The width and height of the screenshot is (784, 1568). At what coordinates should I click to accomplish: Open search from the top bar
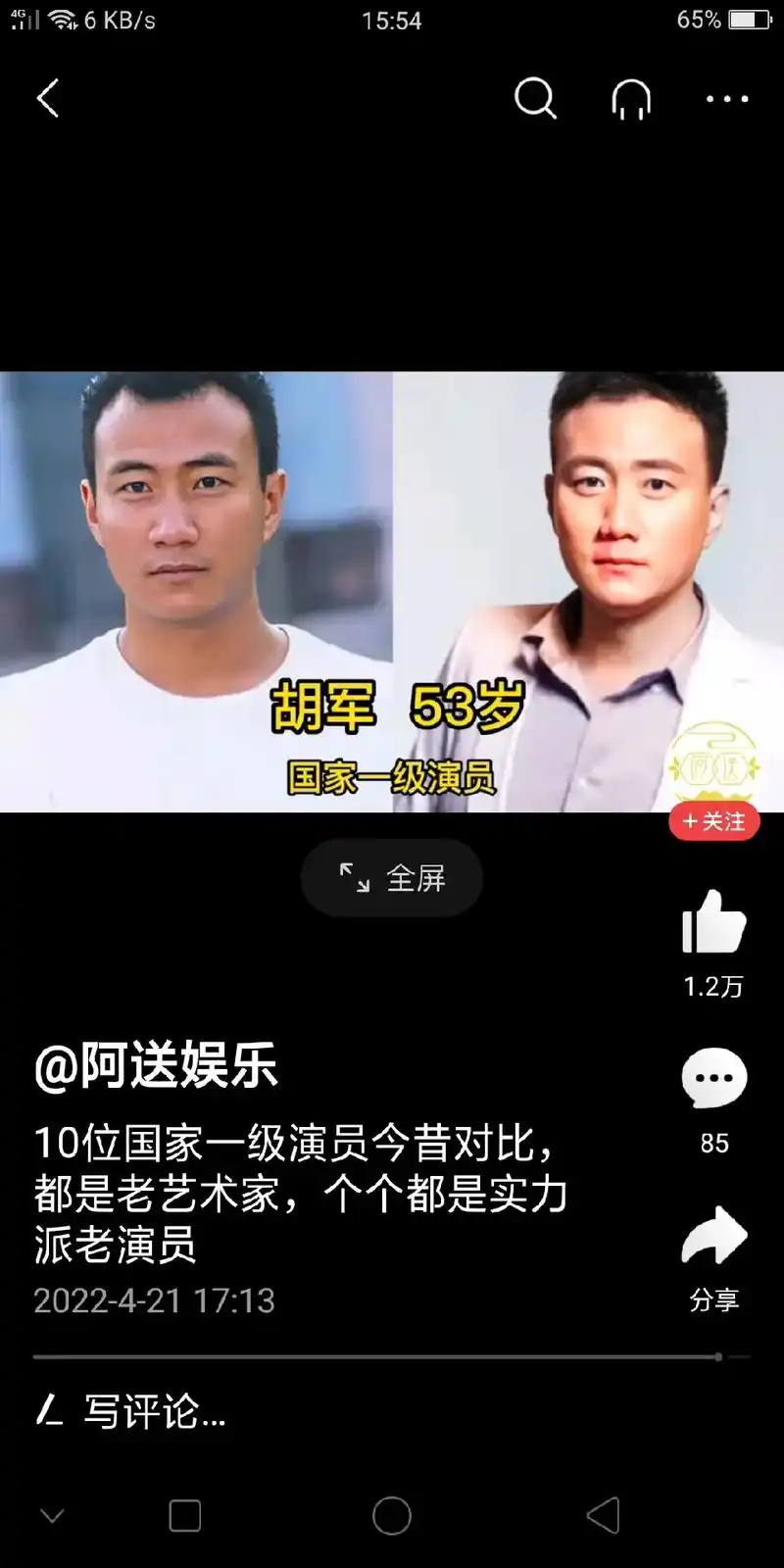535,98
